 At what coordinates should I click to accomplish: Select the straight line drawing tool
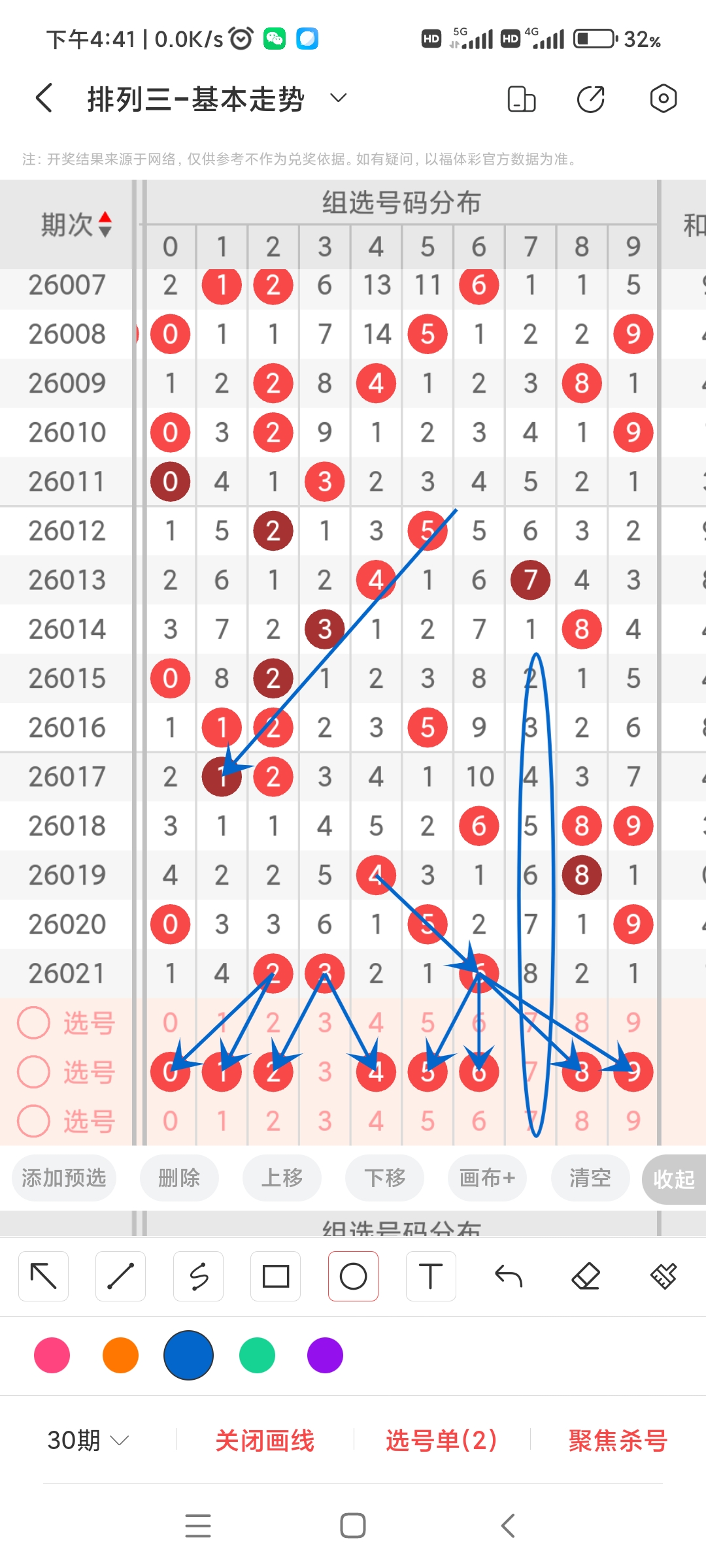(x=120, y=1276)
